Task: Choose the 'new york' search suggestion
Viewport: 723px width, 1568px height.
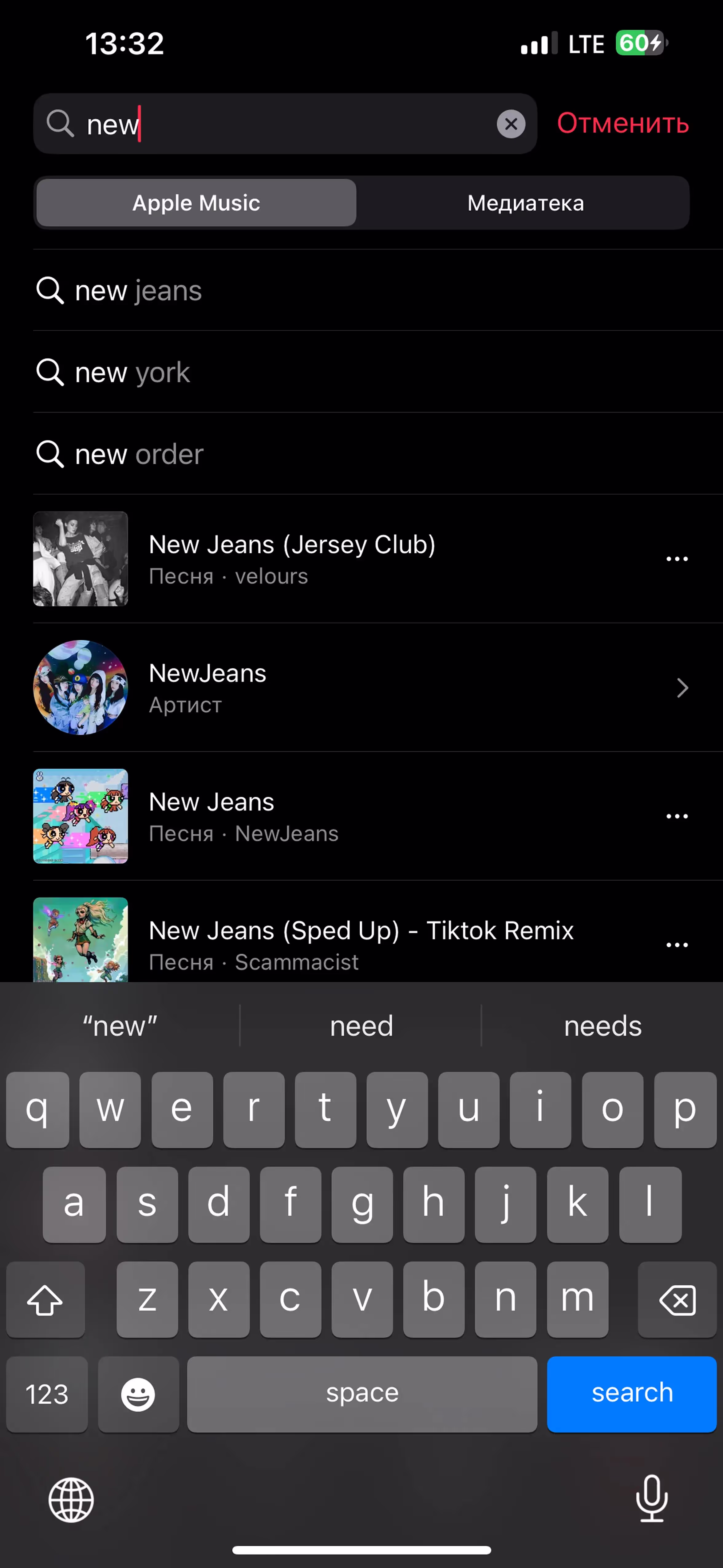Action: (132, 372)
